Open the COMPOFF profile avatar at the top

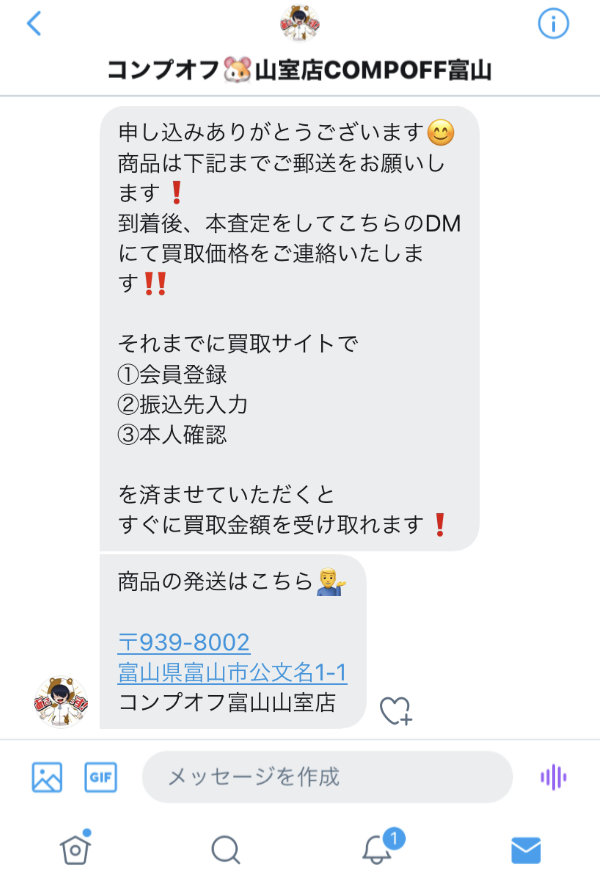[299, 23]
